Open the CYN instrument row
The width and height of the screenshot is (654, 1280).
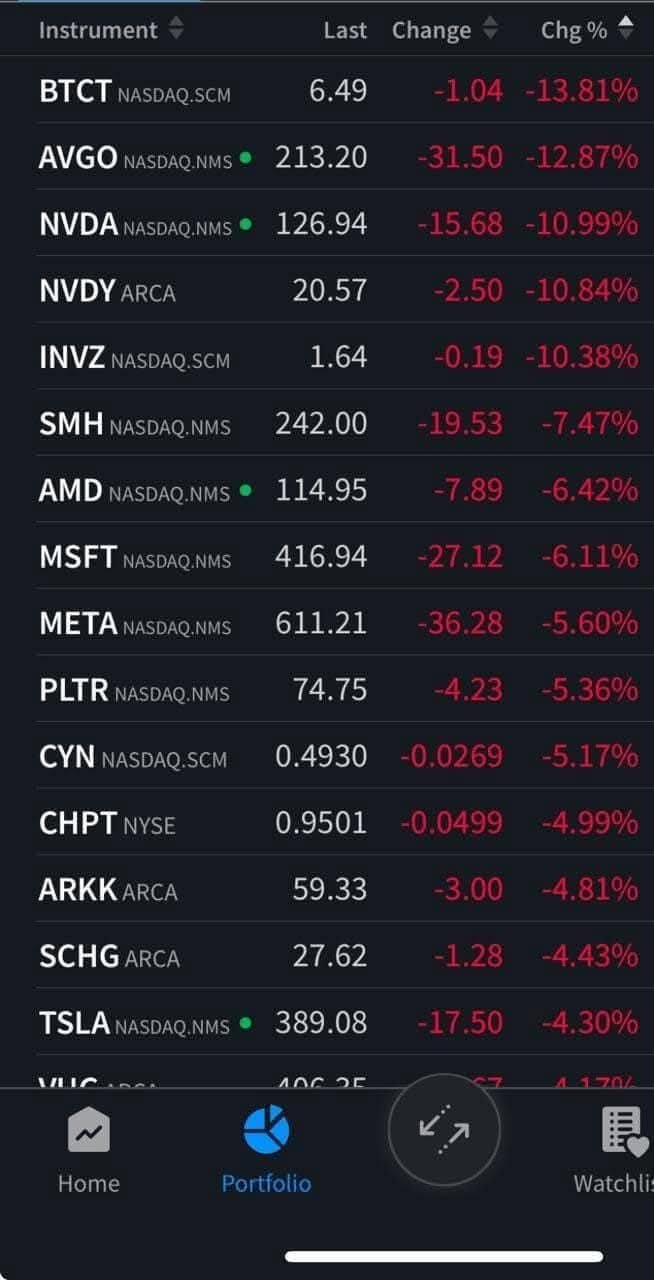(337, 756)
